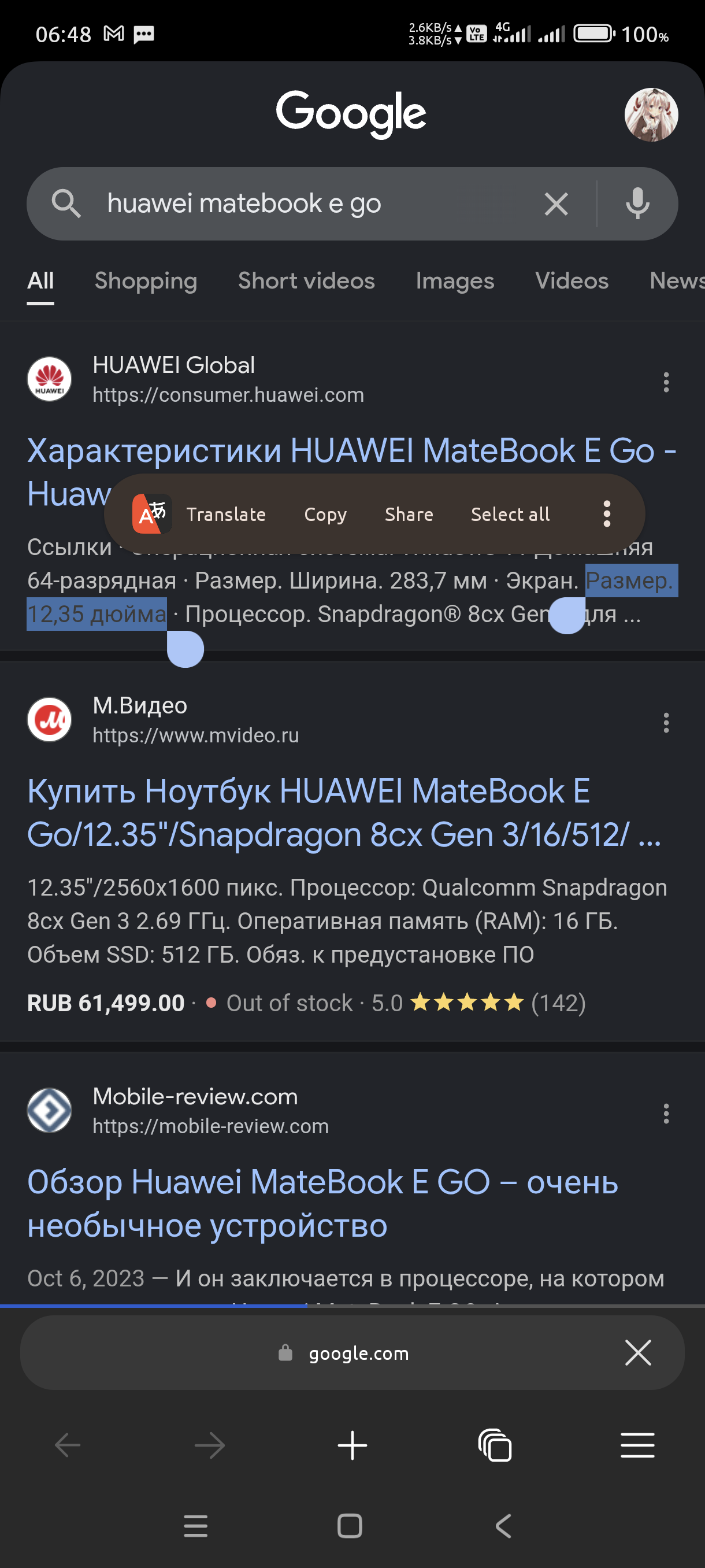Open the Mobile-review.com article

point(322,1203)
